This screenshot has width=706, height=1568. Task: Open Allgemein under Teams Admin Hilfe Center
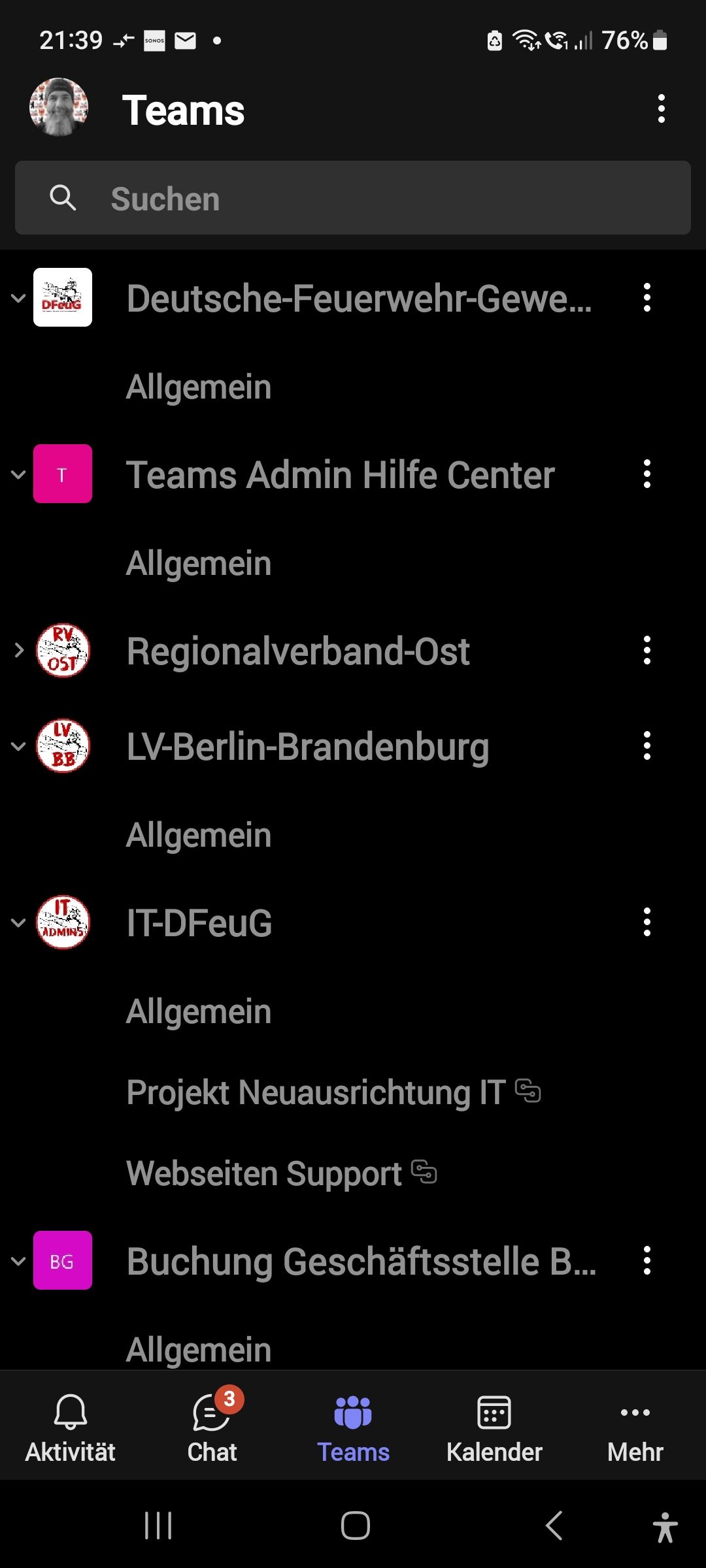pos(199,563)
